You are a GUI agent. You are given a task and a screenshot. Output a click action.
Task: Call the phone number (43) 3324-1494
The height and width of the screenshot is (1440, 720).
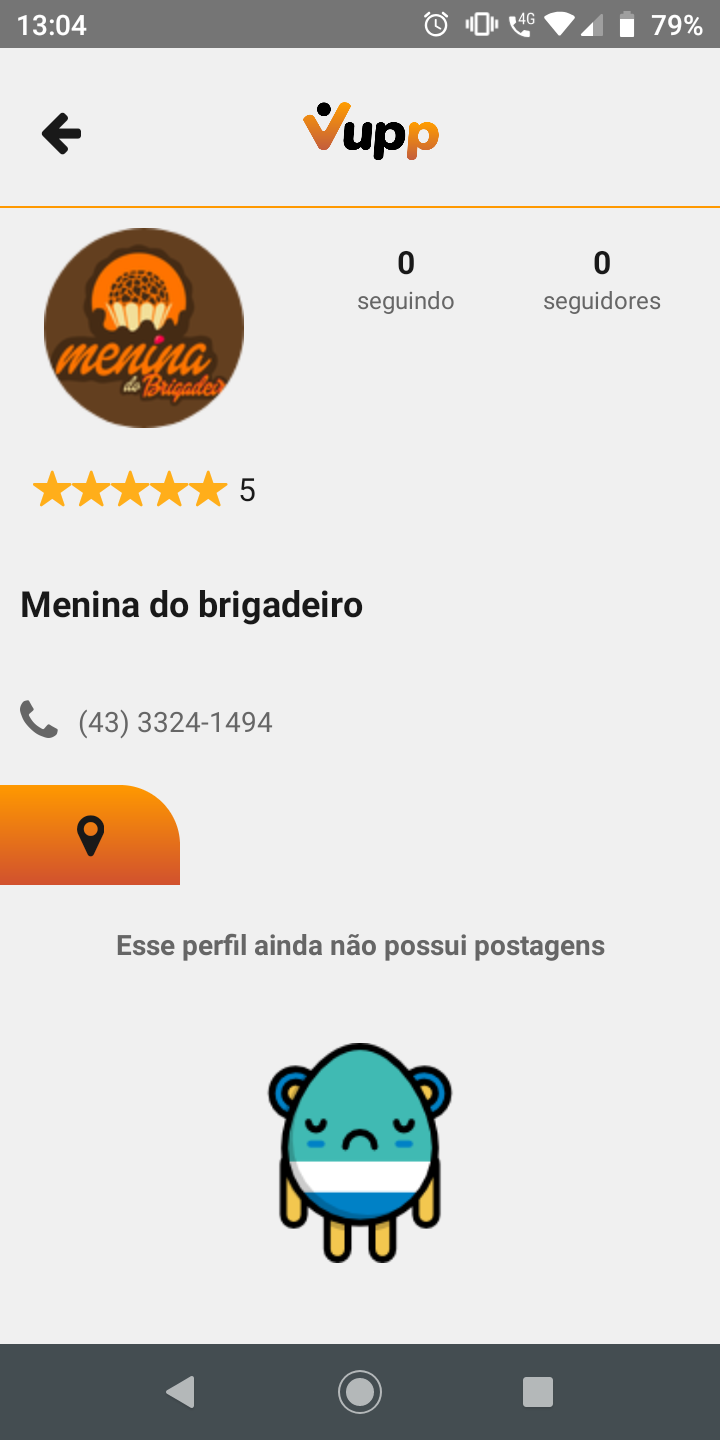[175, 722]
